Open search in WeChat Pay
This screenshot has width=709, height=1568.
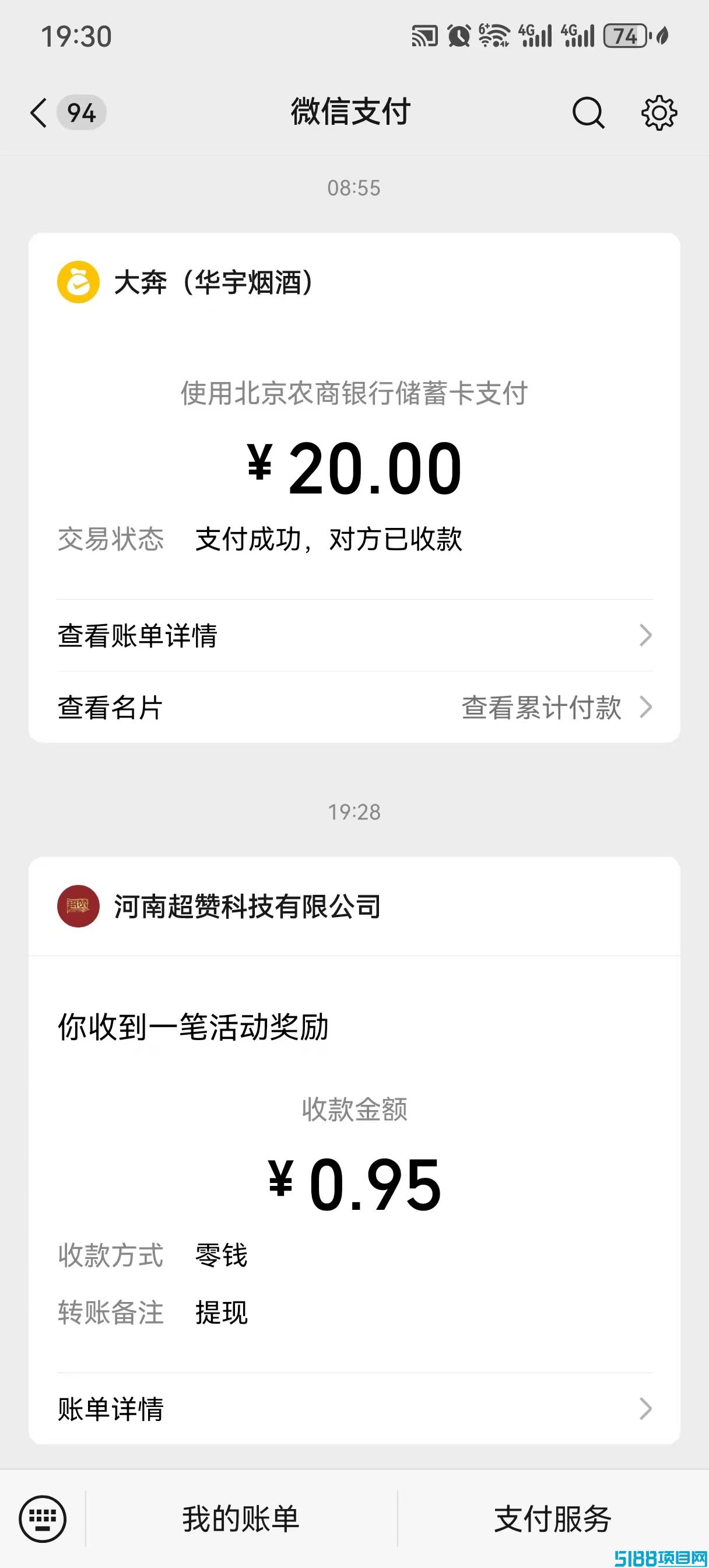tap(588, 113)
